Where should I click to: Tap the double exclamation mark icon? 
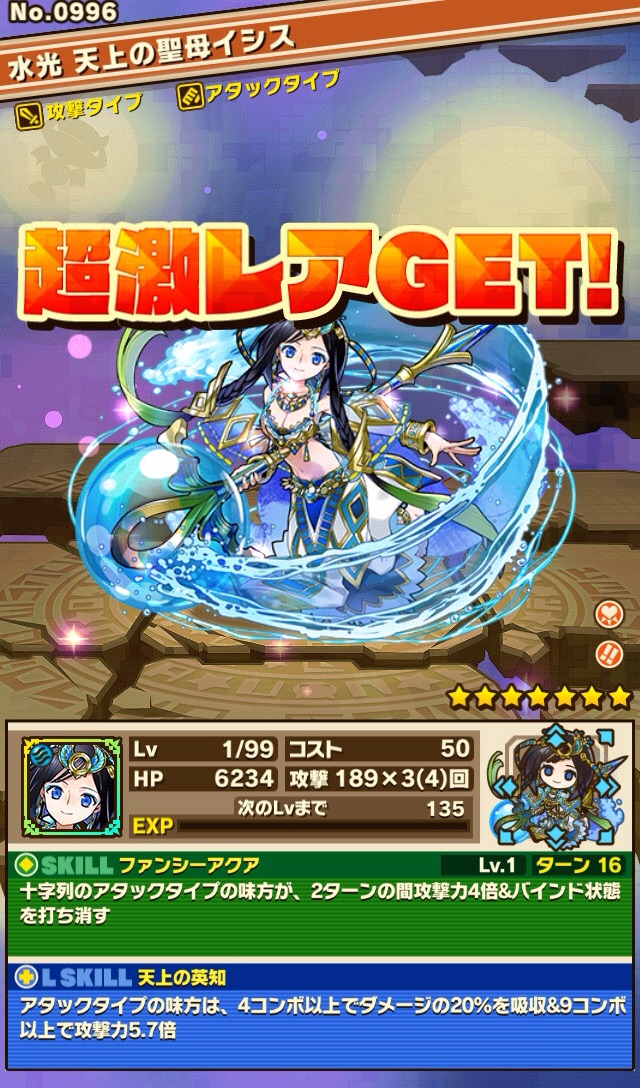coord(608,655)
